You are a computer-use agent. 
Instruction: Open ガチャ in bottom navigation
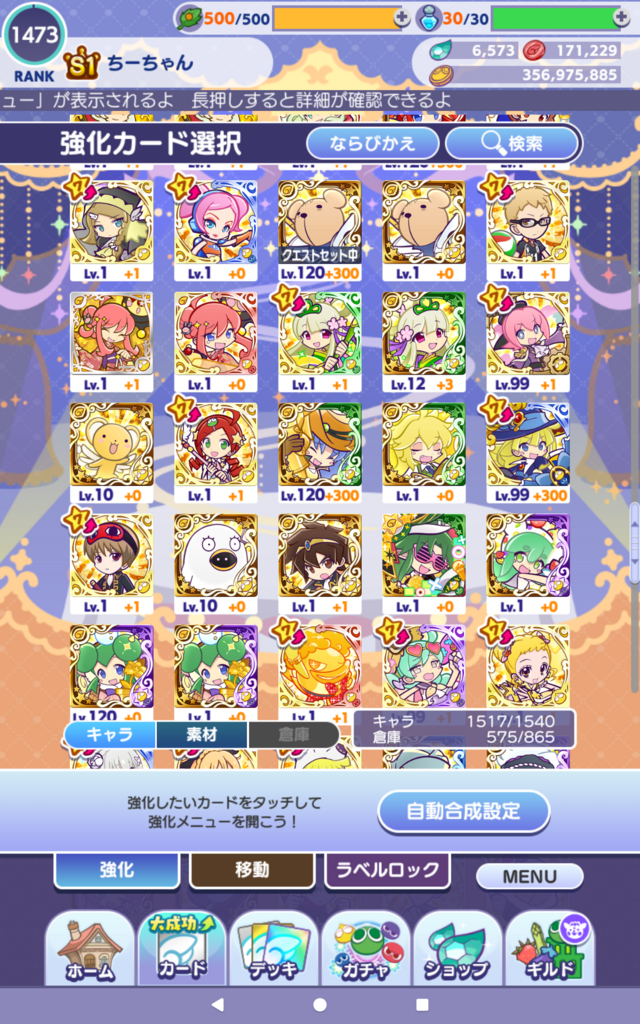tap(366, 950)
